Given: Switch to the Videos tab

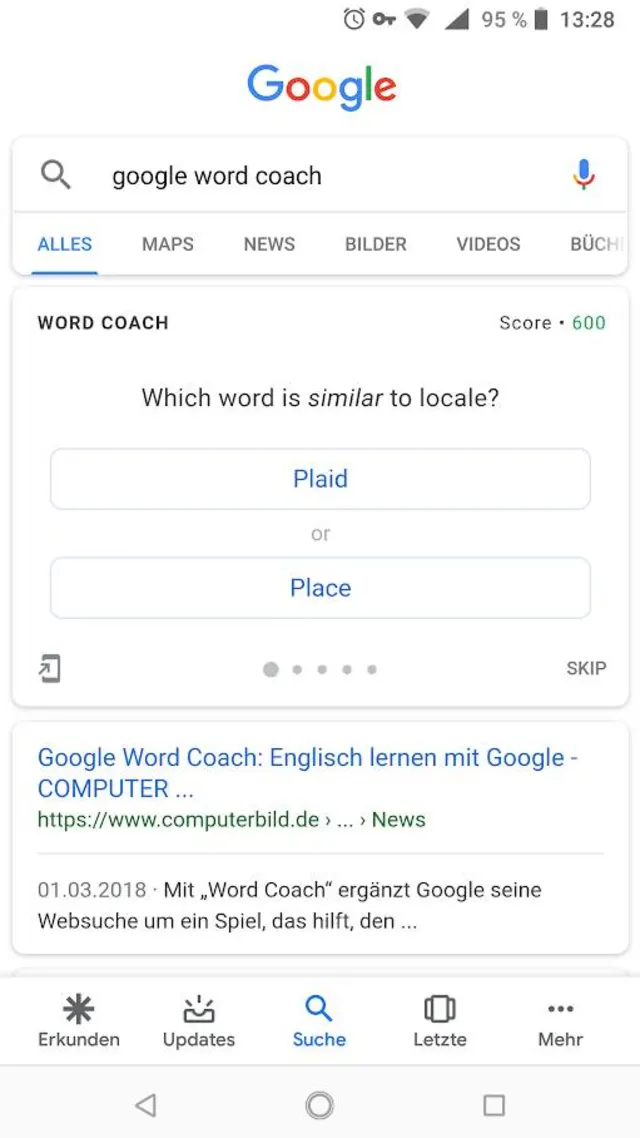Looking at the screenshot, I should (488, 244).
